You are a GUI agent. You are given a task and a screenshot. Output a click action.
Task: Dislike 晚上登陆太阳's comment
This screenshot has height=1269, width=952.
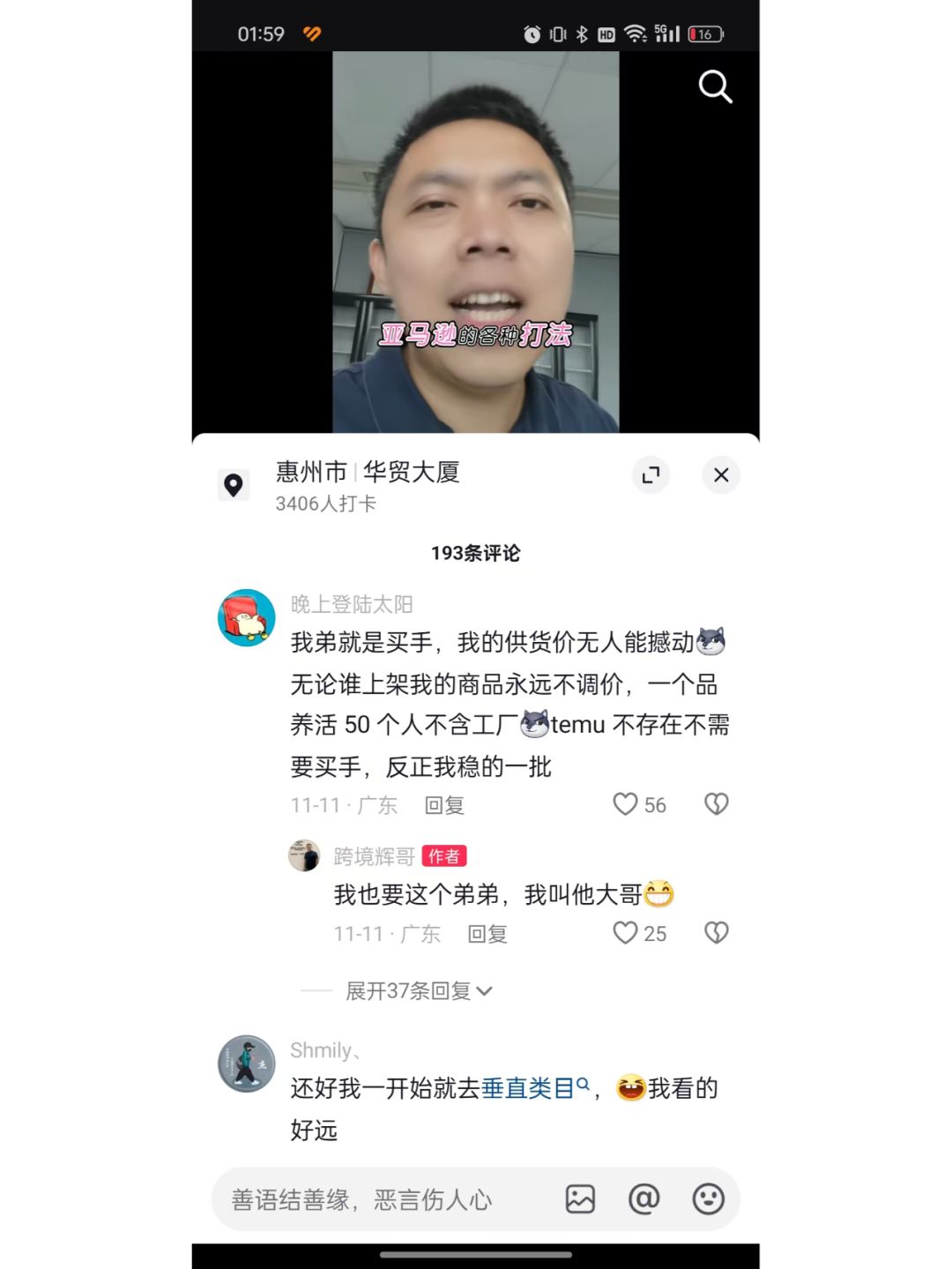pos(717,804)
